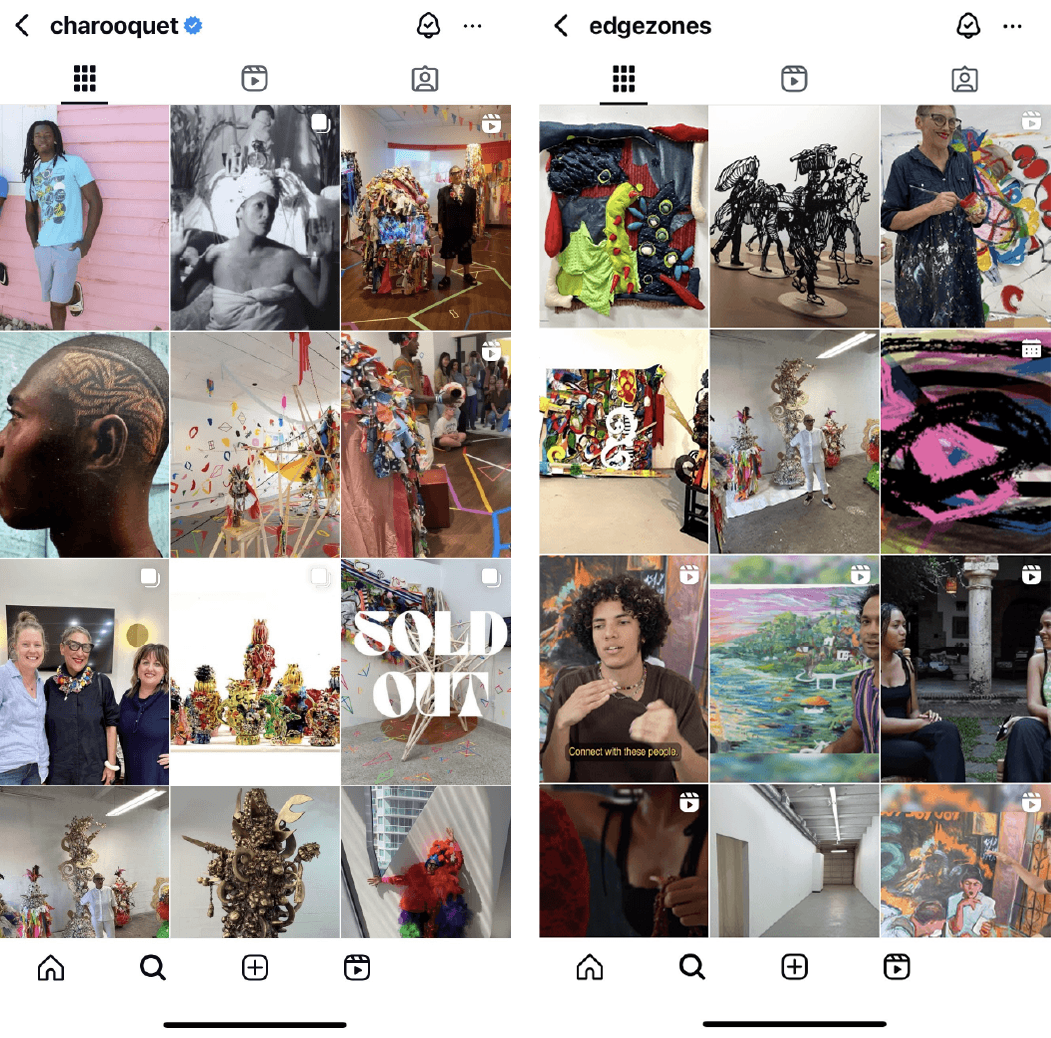The image size is (1051, 1038).
Task: Switch to reels tab on charooquet profile
Action: [255, 79]
